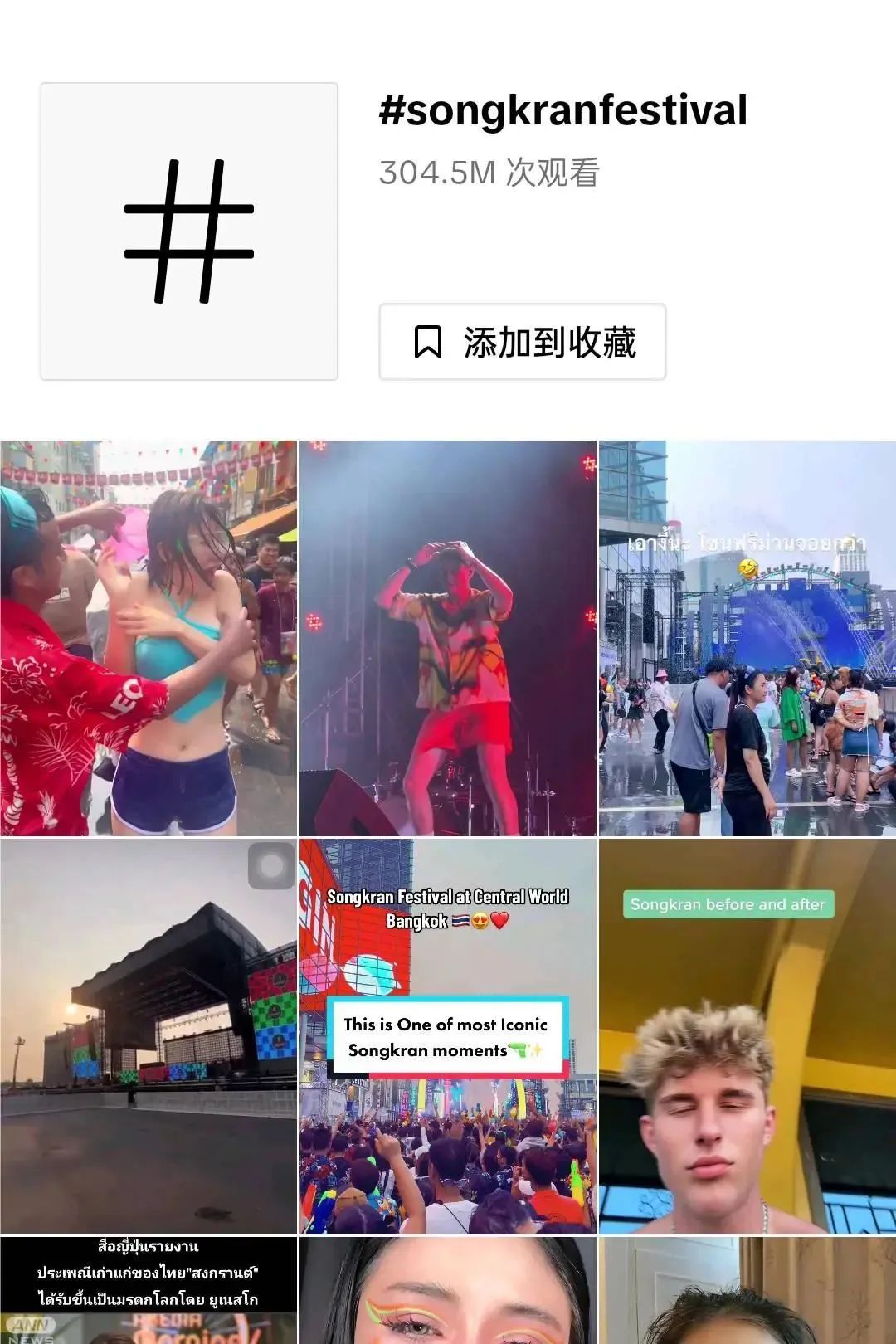
Task: Open the empty stage at sunset video
Action: click(149, 1035)
